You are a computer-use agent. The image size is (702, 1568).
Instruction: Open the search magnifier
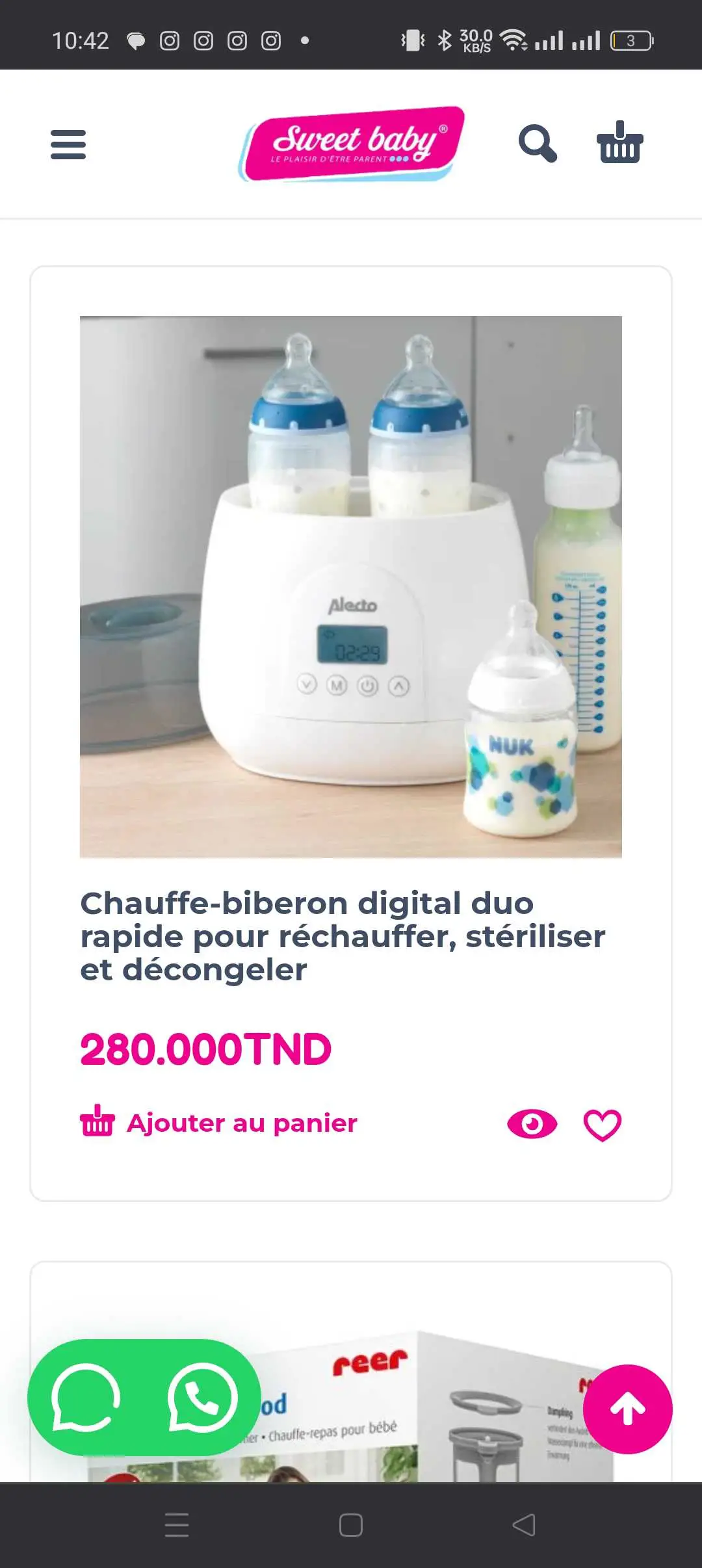click(x=537, y=144)
